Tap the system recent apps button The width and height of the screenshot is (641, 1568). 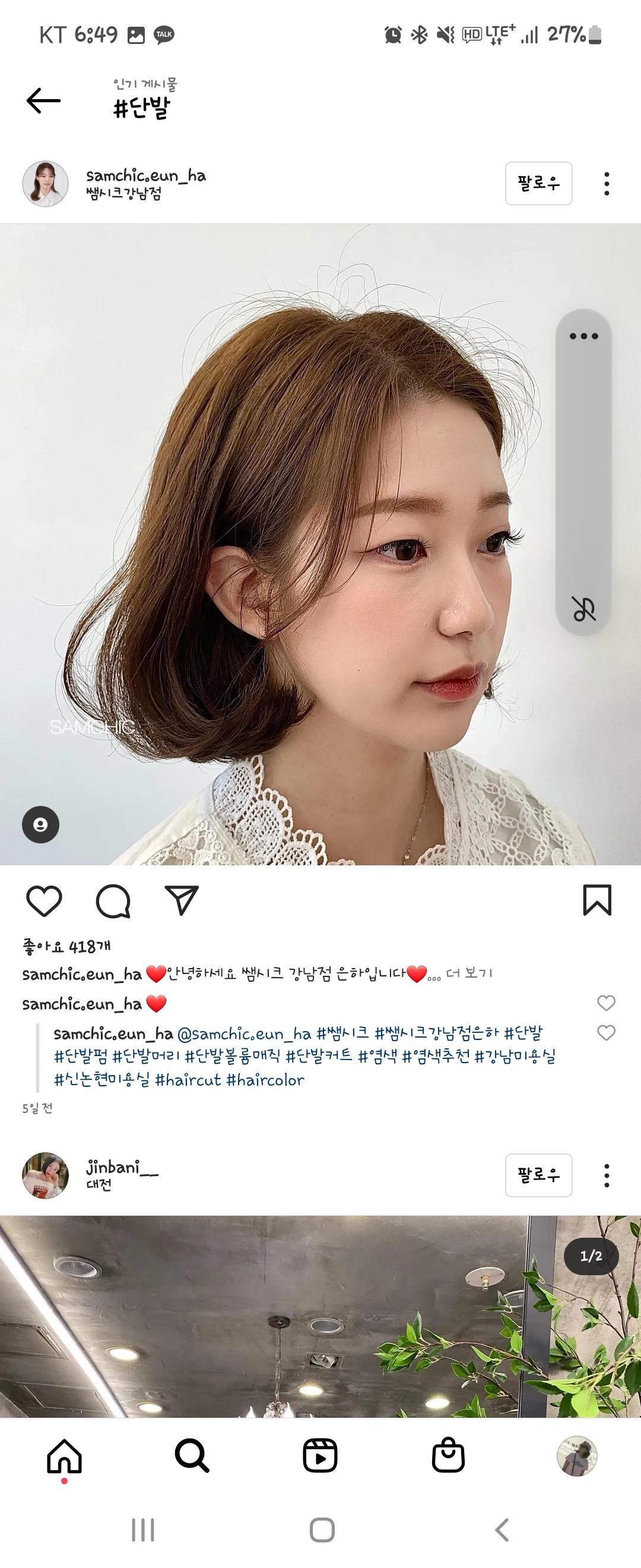pos(143,1529)
